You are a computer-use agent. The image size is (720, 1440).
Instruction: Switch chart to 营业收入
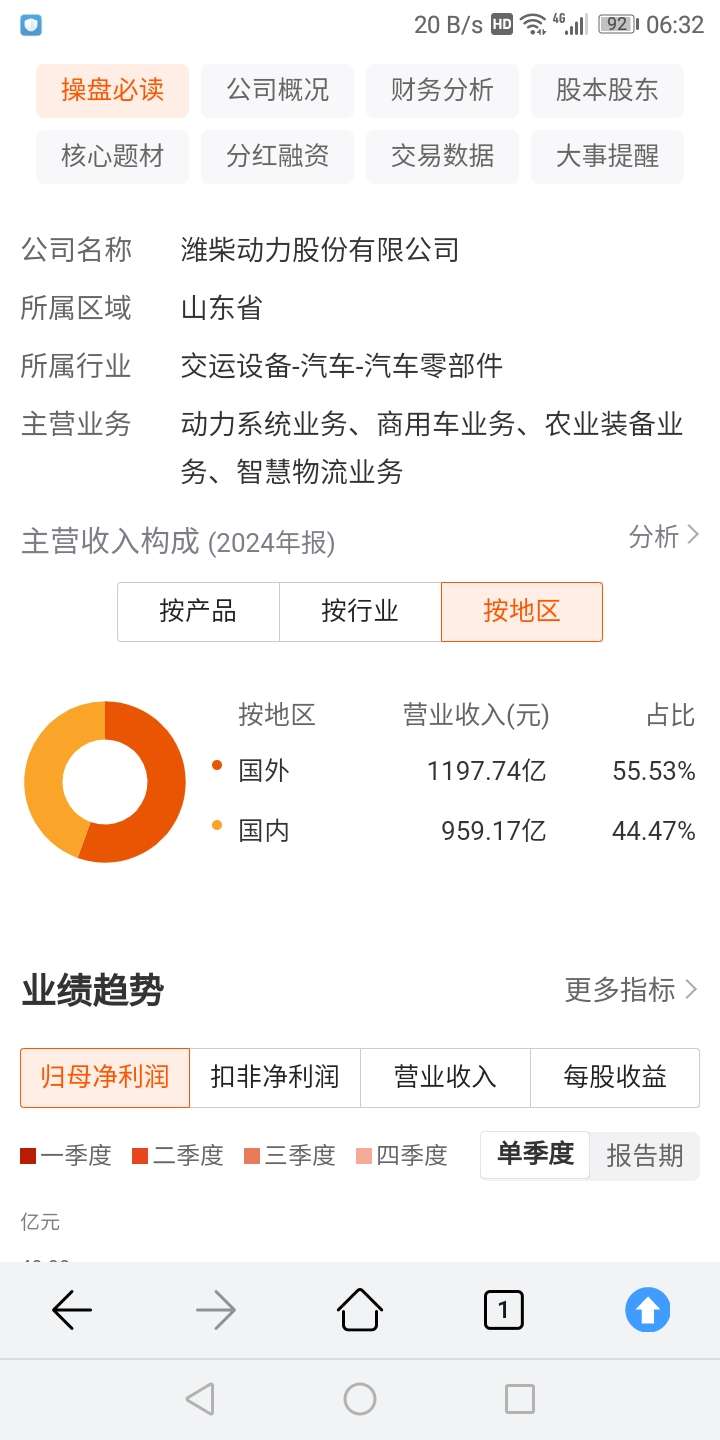point(445,1077)
